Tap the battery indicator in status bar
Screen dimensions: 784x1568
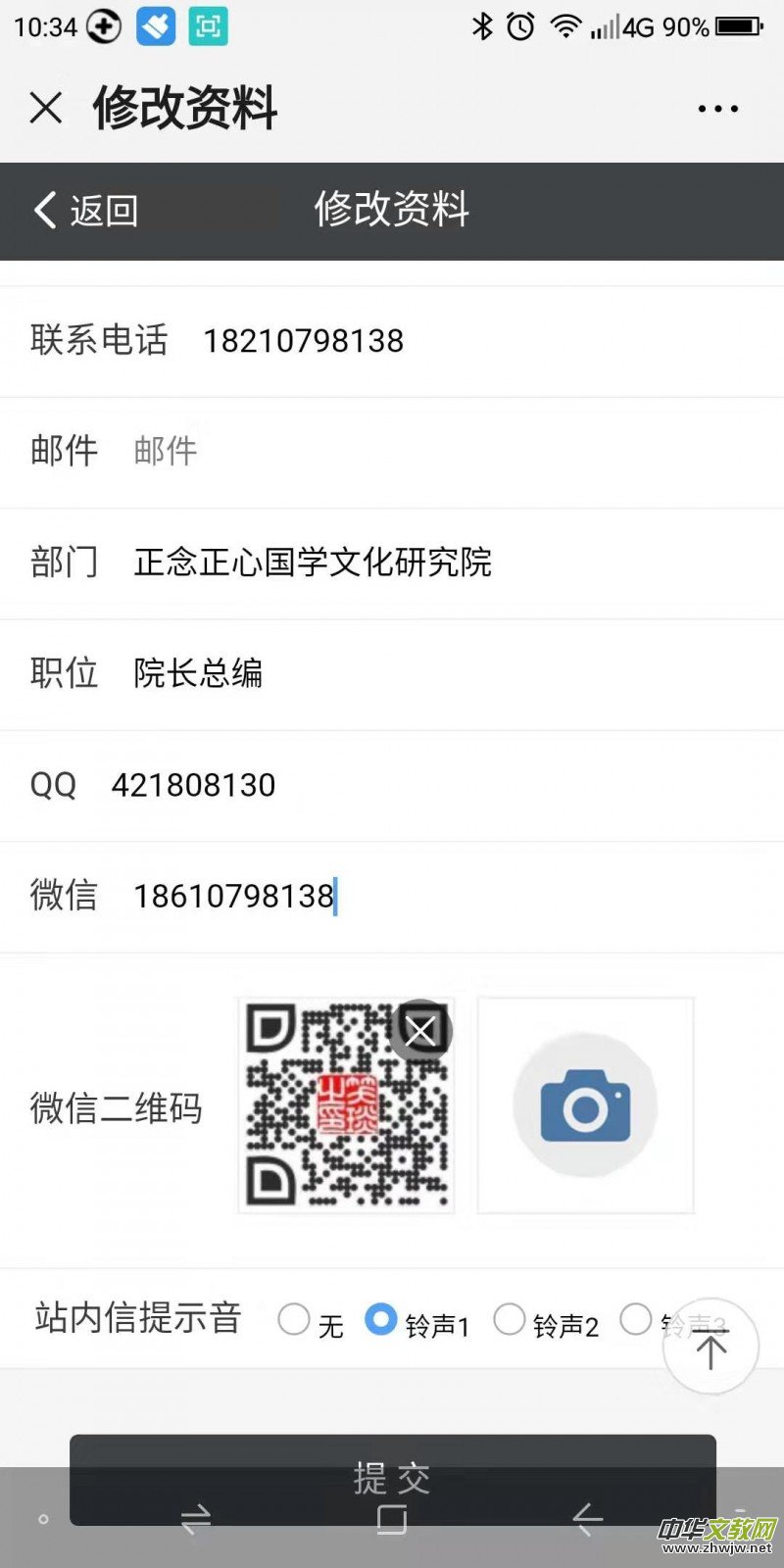[736, 26]
